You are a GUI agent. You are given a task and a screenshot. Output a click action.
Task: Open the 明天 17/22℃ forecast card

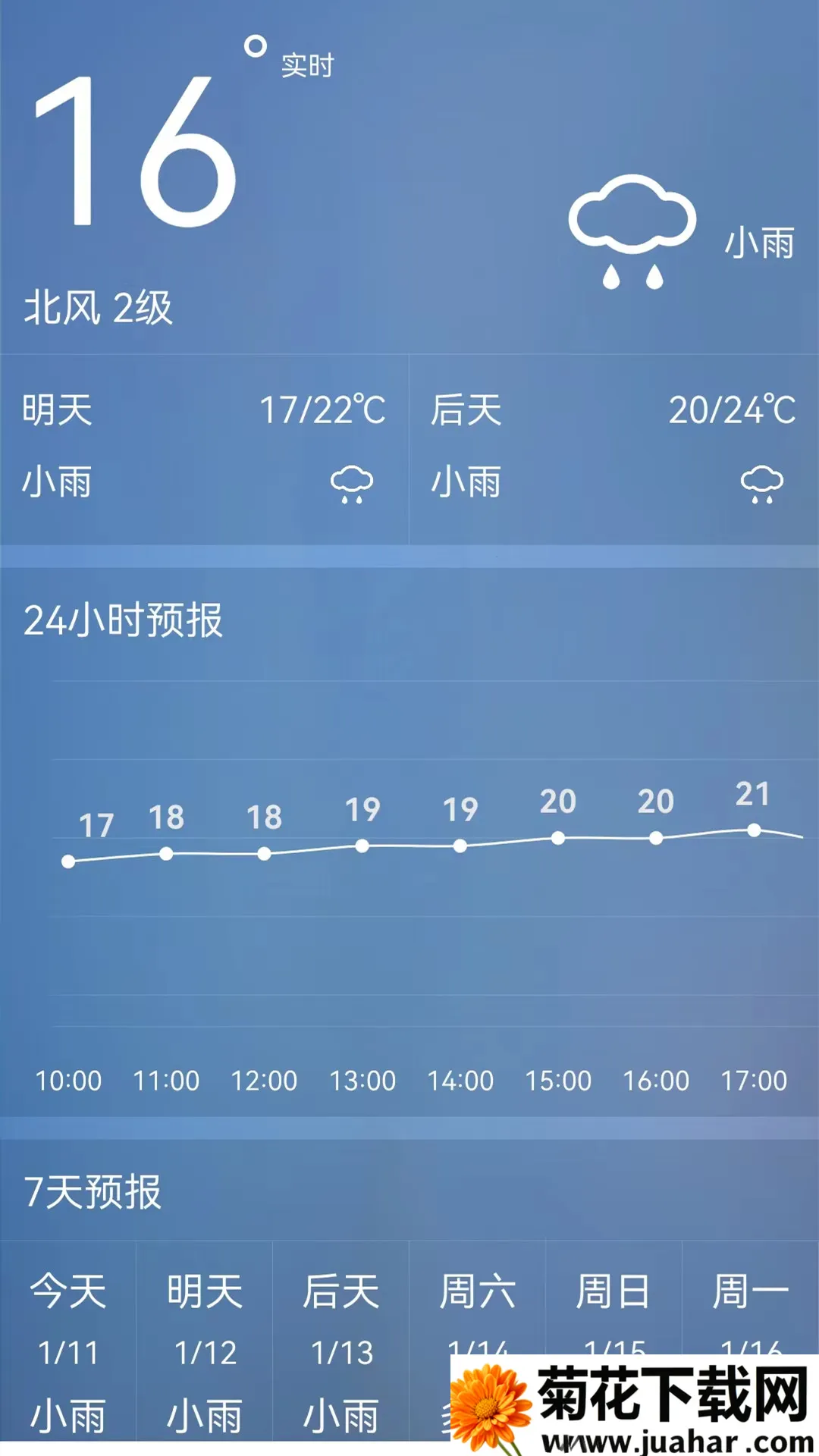point(205,448)
